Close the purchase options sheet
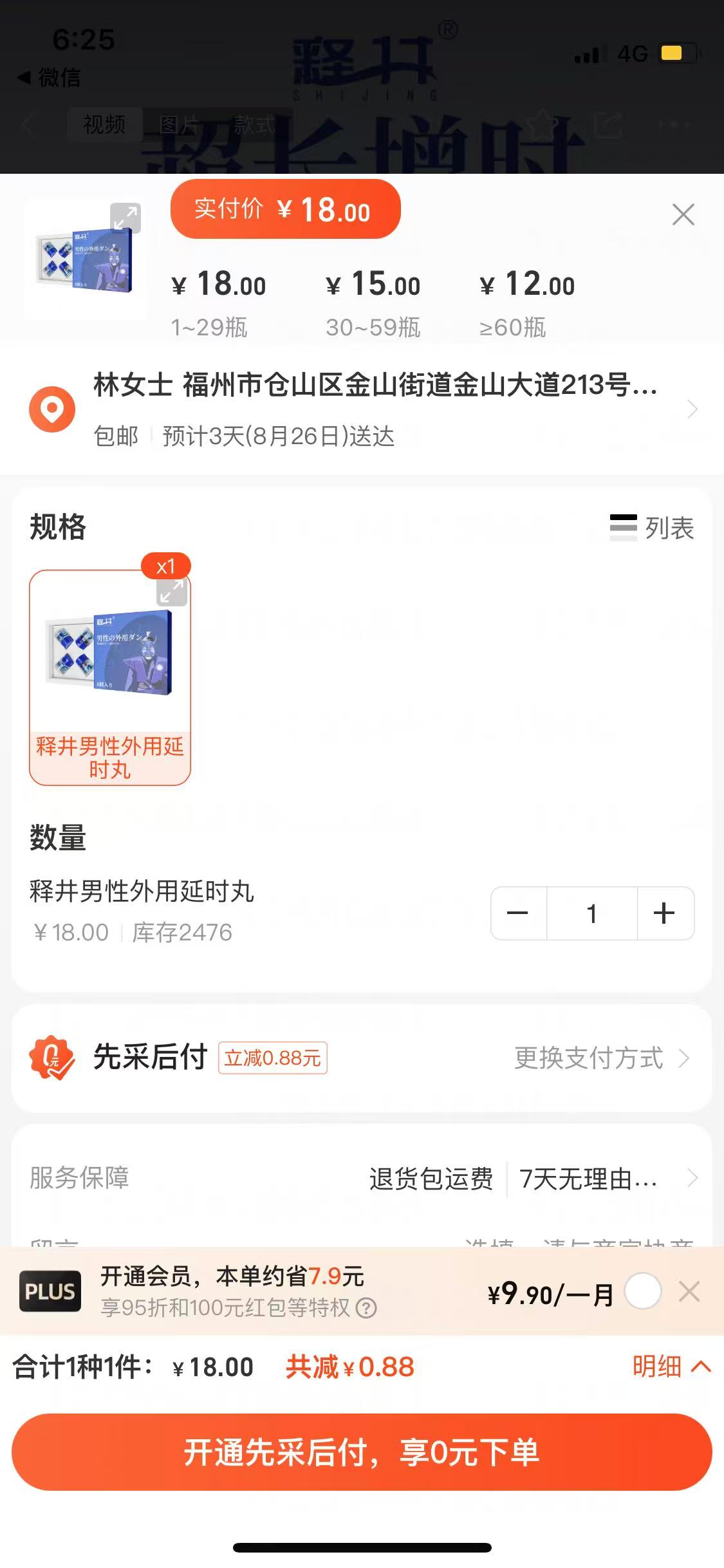724x1568 pixels. [683, 214]
